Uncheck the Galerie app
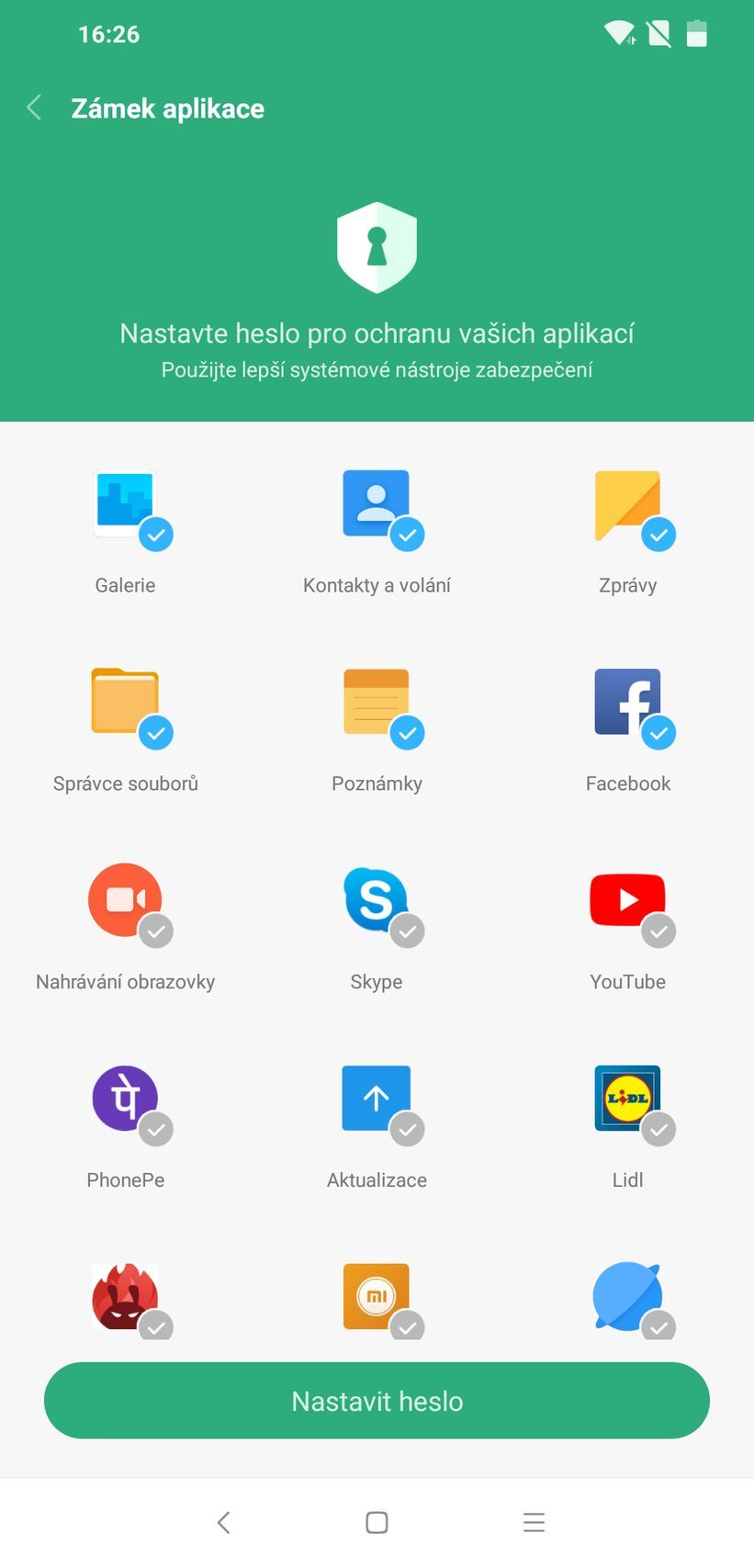 (x=126, y=512)
